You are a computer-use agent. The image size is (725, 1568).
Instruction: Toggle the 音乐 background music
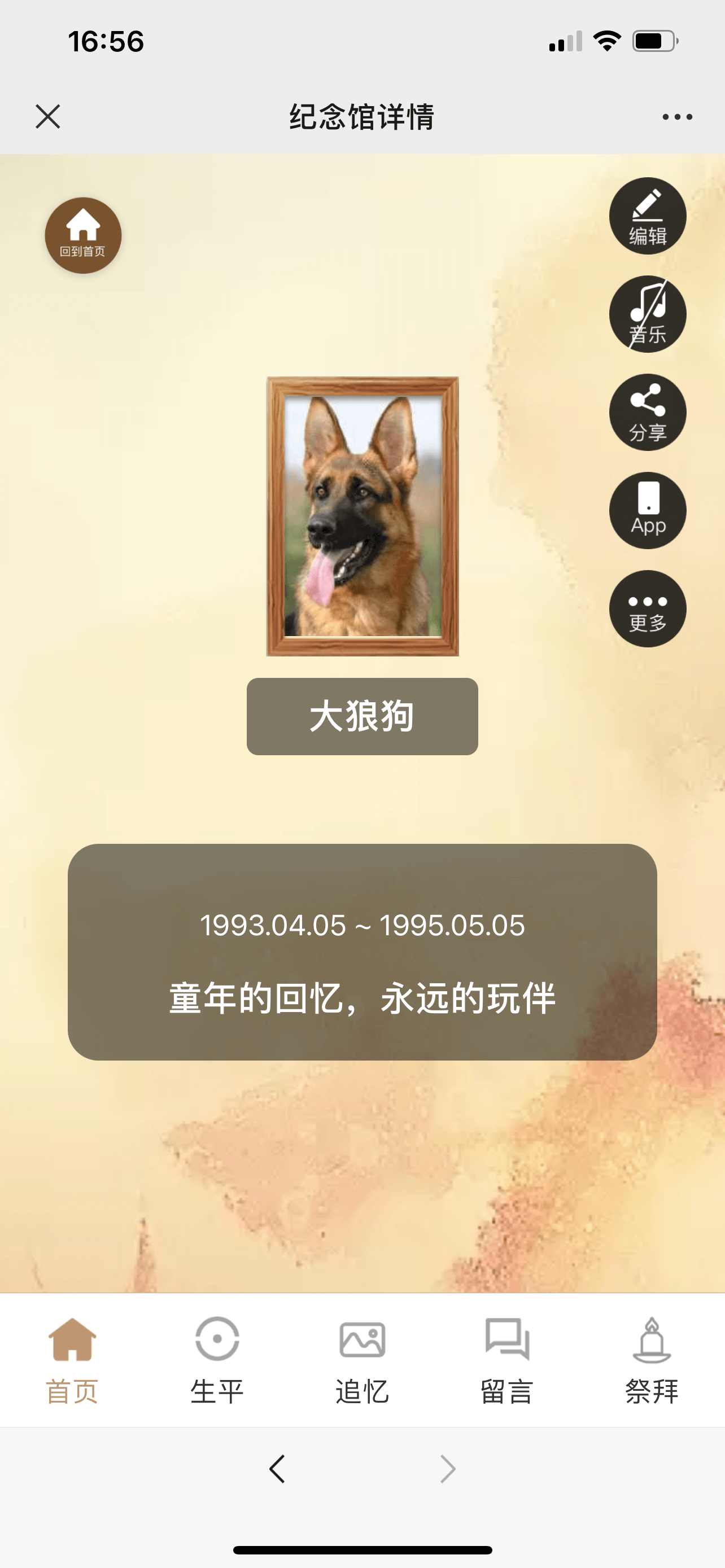pyautogui.click(x=647, y=314)
